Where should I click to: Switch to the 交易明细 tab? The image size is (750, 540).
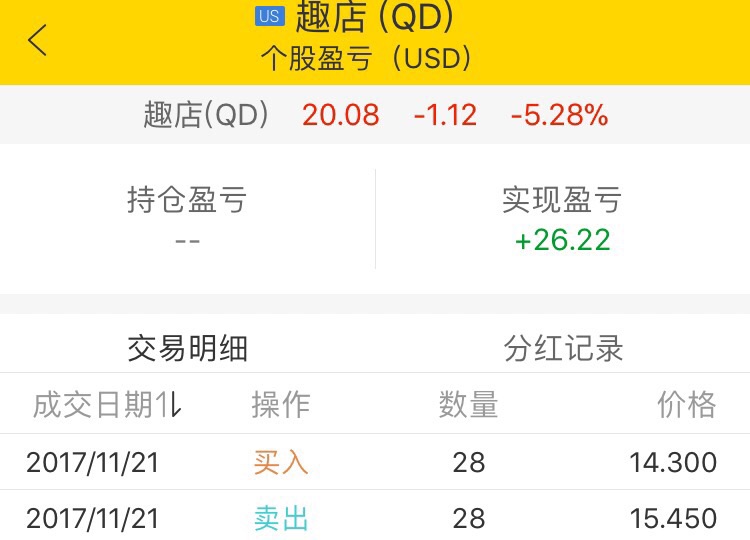[188, 348]
